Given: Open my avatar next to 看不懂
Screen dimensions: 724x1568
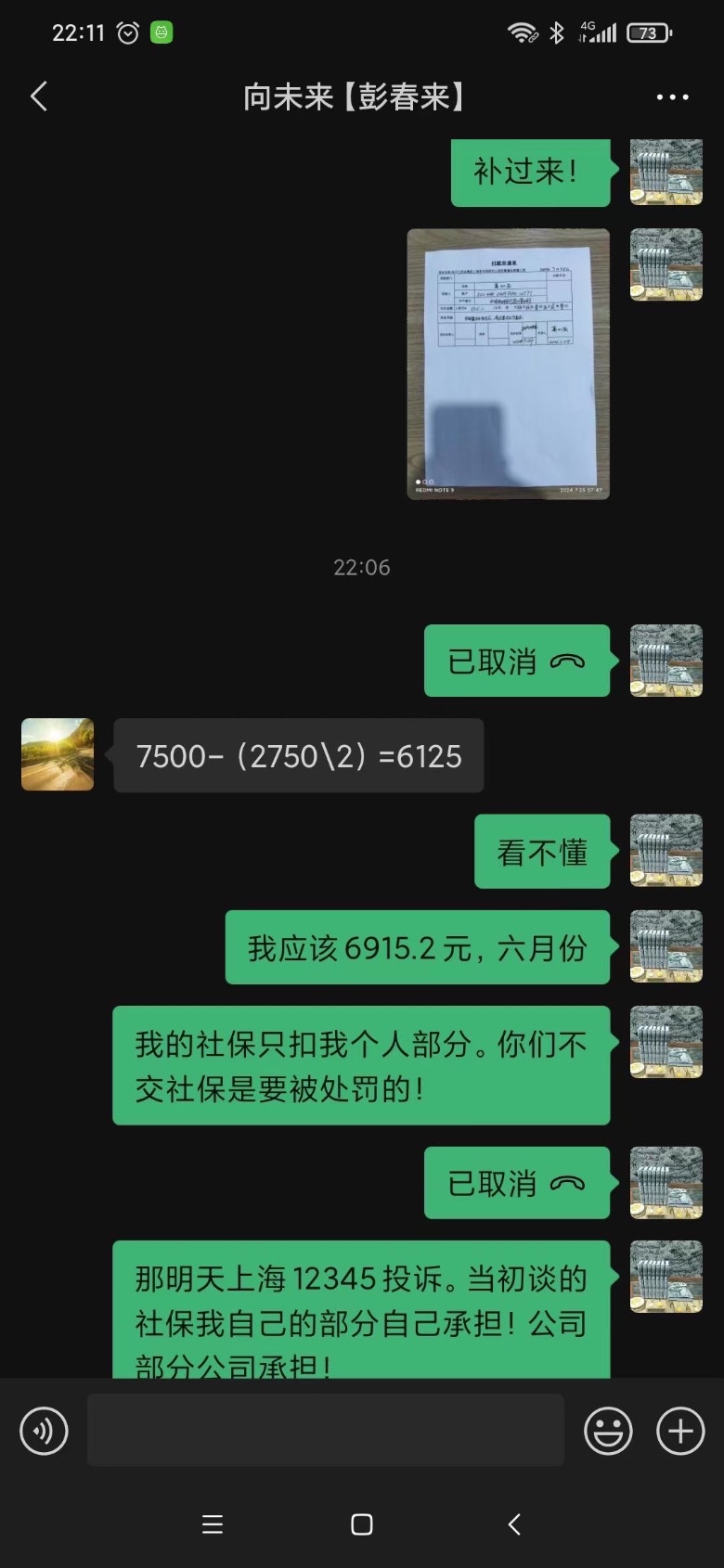Looking at the screenshot, I should (666, 851).
